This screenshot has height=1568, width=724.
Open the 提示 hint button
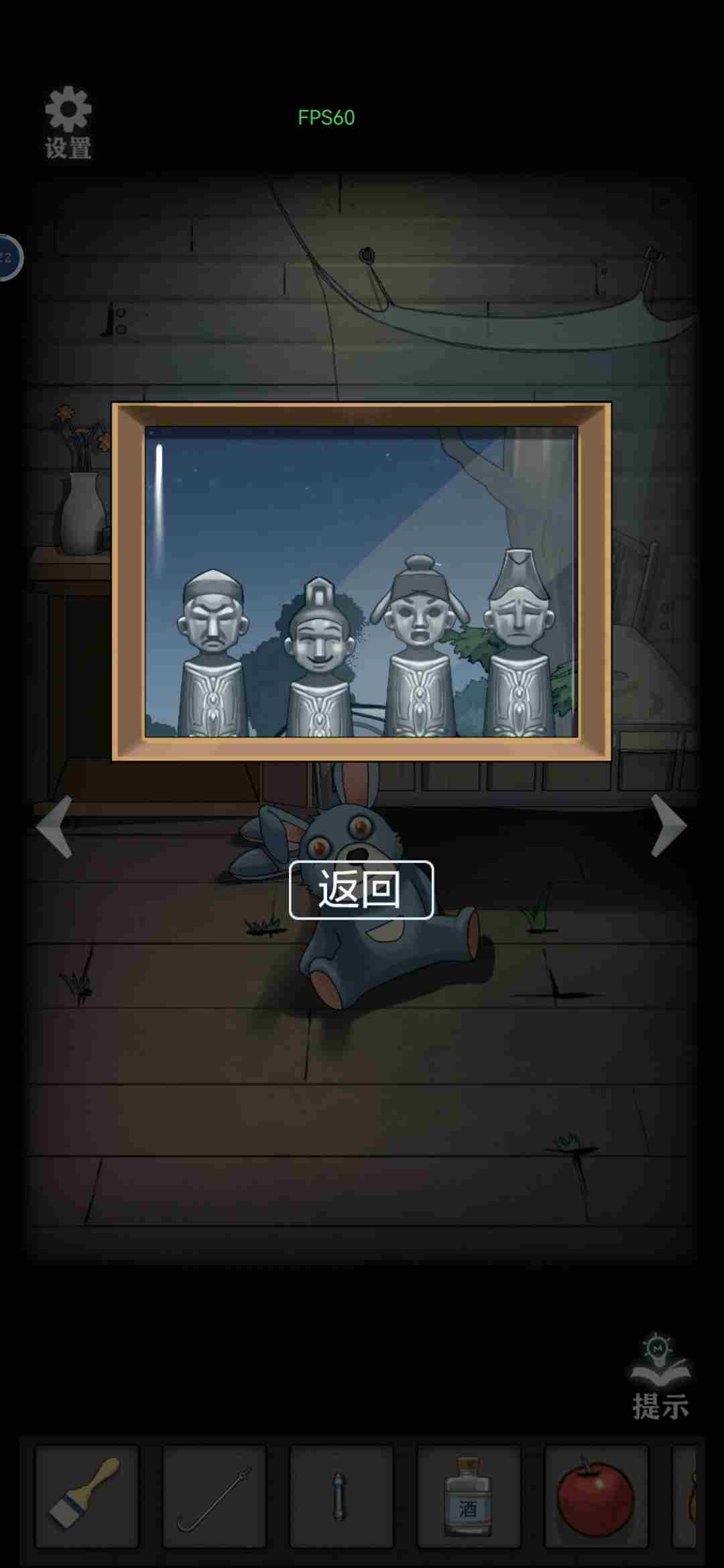point(660,1378)
